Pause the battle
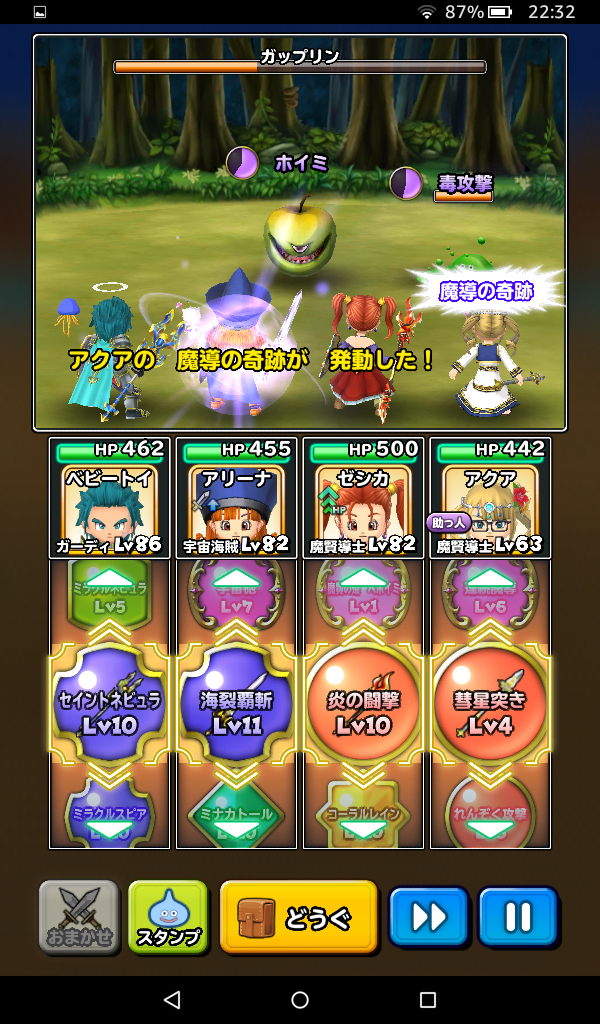Screen dimensions: 600x1024 click(x=517, y=917)
